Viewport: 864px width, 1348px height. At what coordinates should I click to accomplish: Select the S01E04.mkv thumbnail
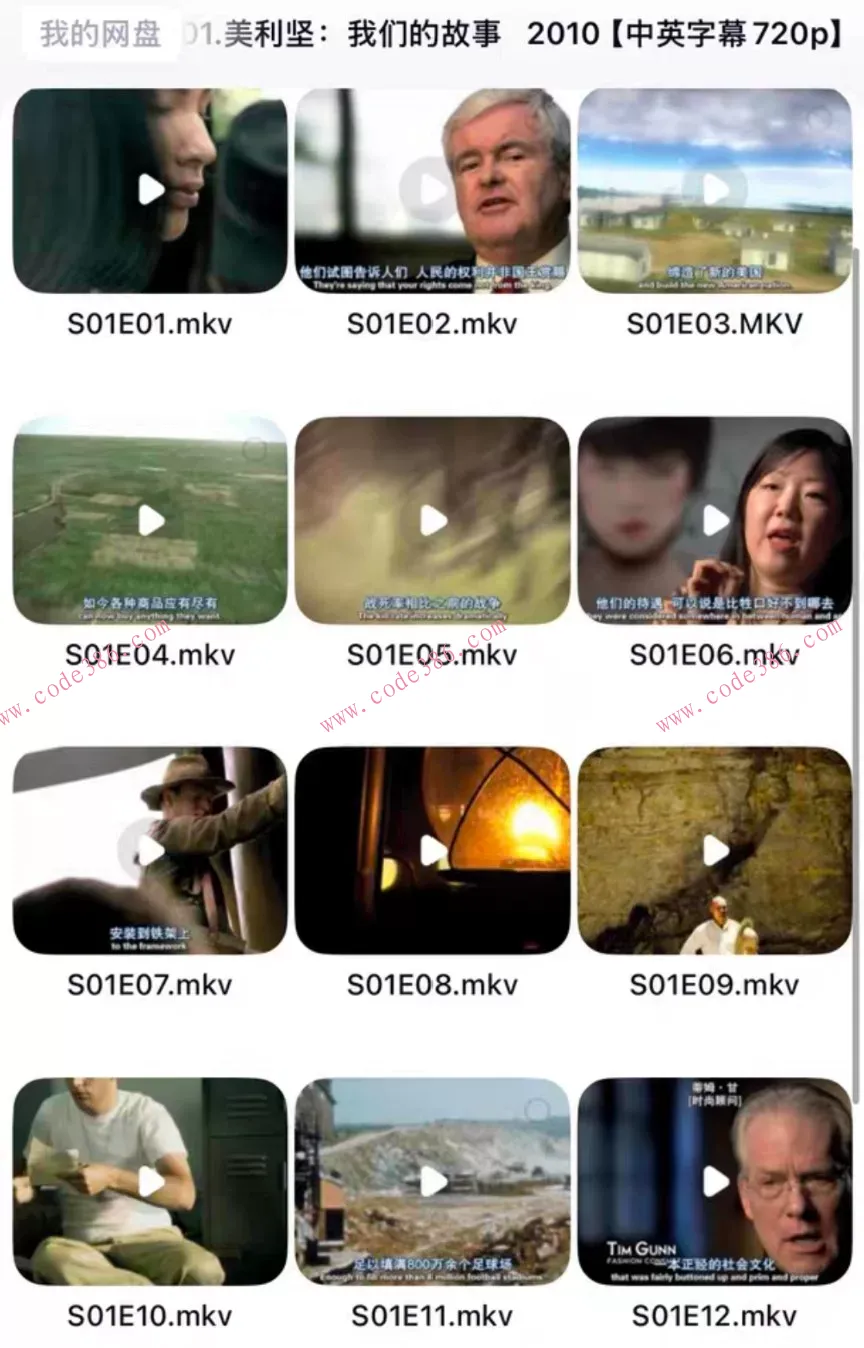coord(150,520)
